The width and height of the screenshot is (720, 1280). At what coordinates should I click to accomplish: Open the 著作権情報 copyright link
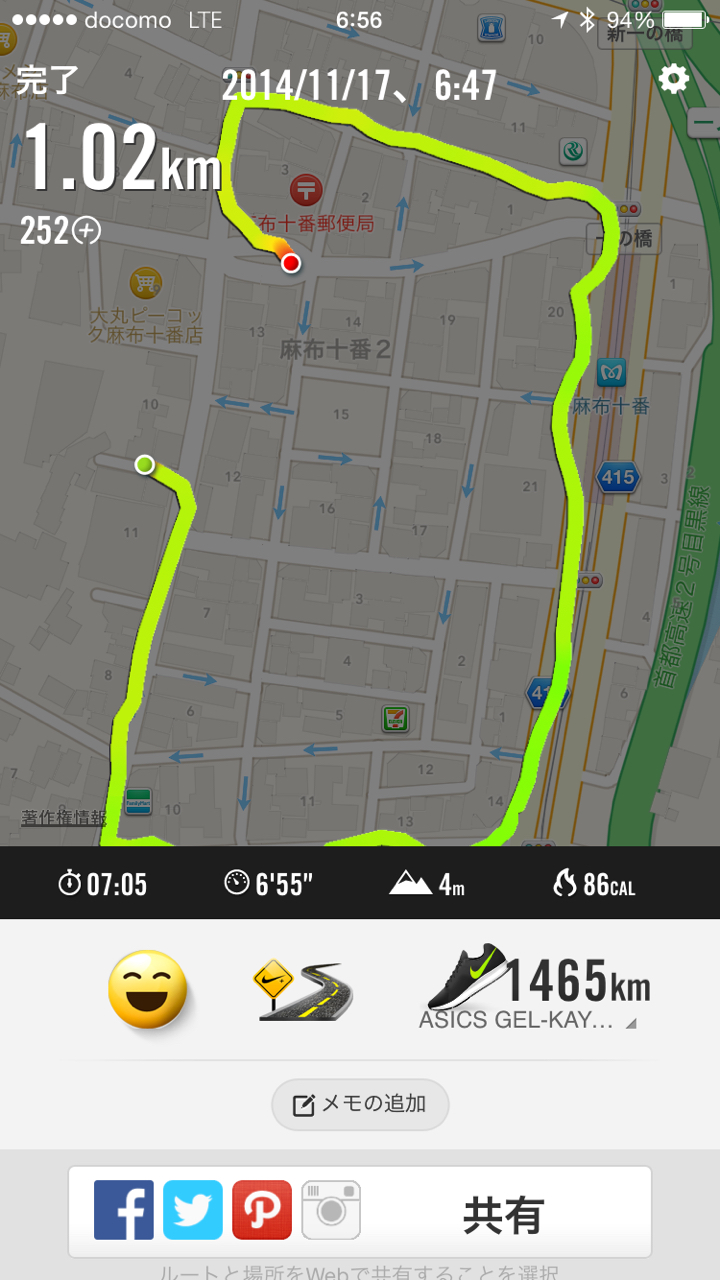pos(64,818)
